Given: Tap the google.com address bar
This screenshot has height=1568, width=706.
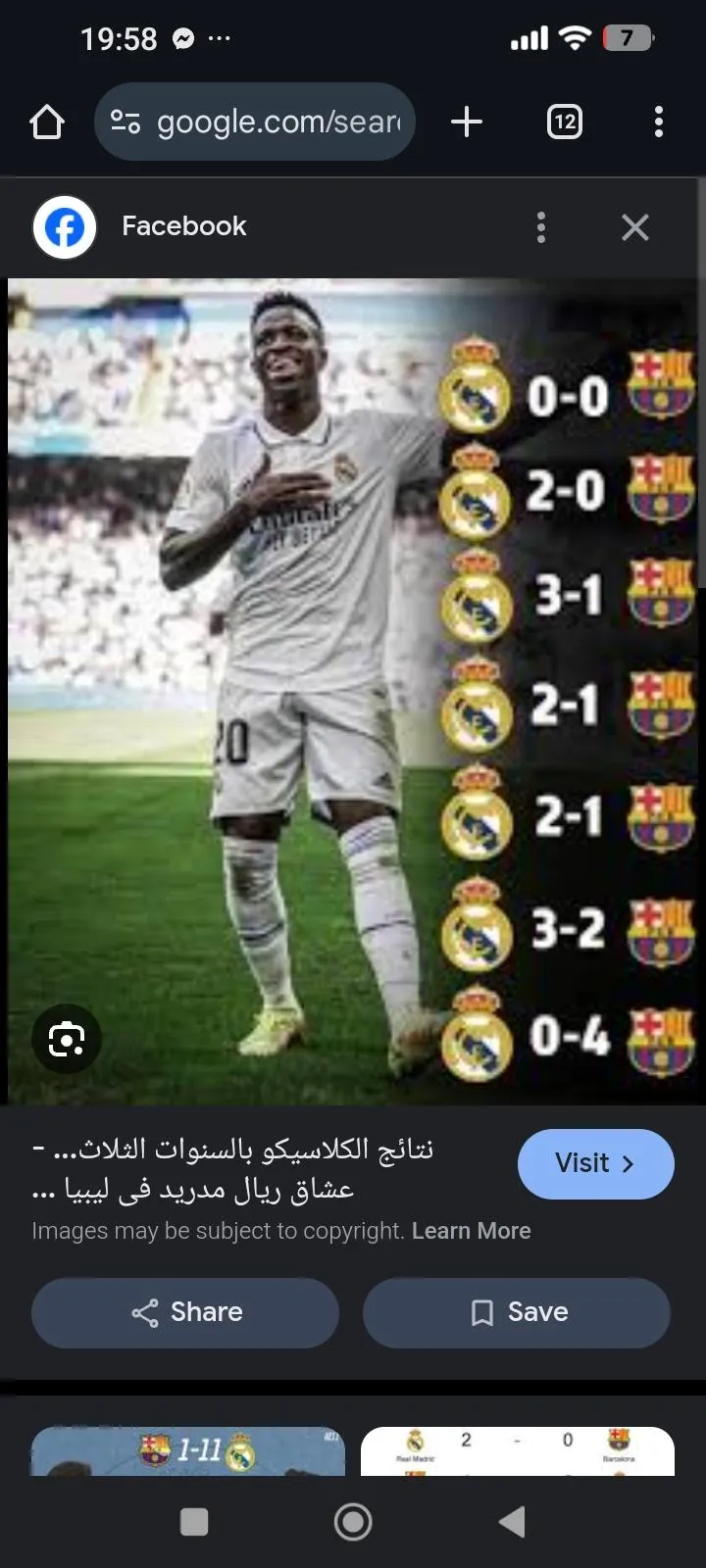Looking at the screenshot, I should pyautogui.click(x=255, y=122).
